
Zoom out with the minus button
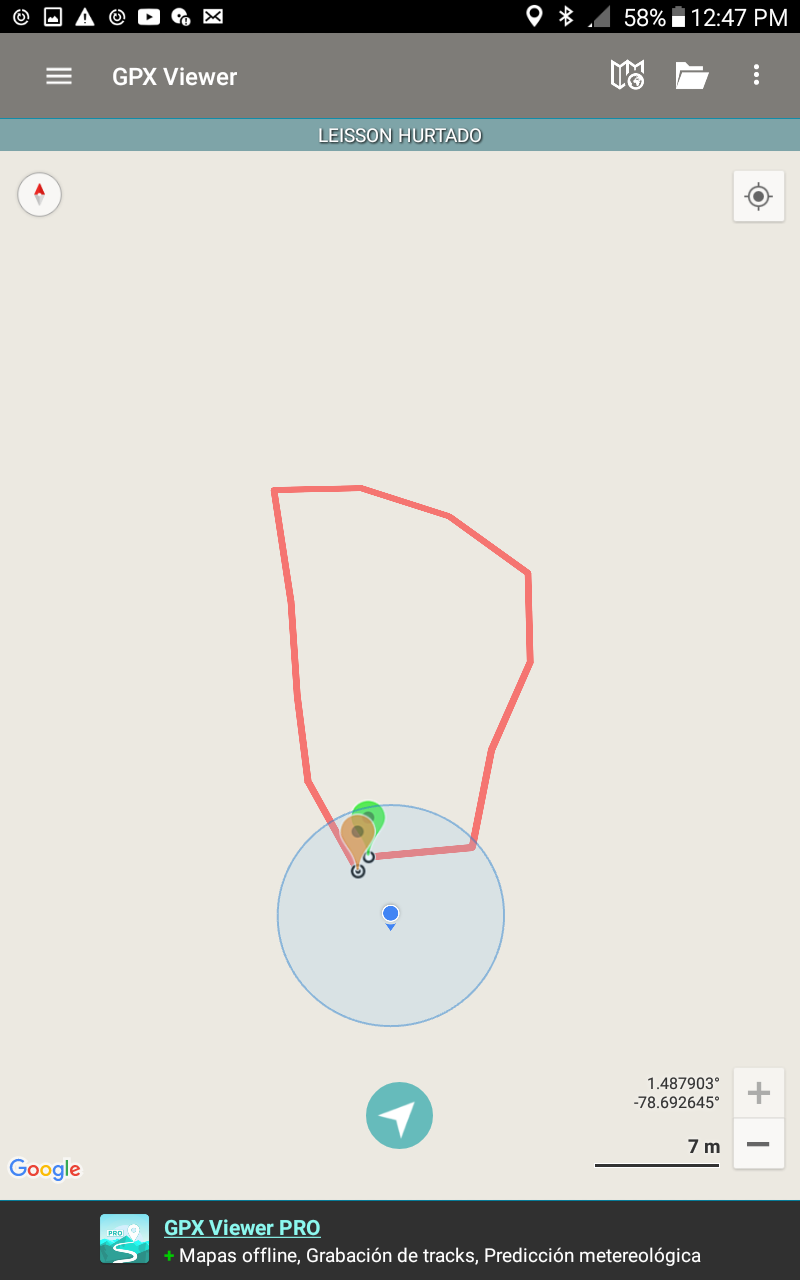[758, 1144]
